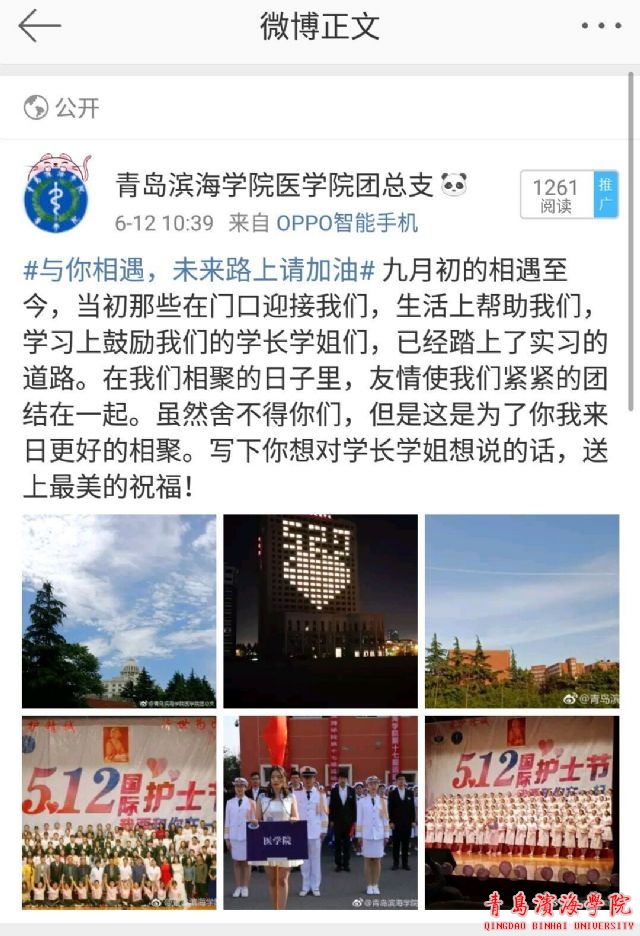Open the nurses choir stage photo

tap(521, 811)
